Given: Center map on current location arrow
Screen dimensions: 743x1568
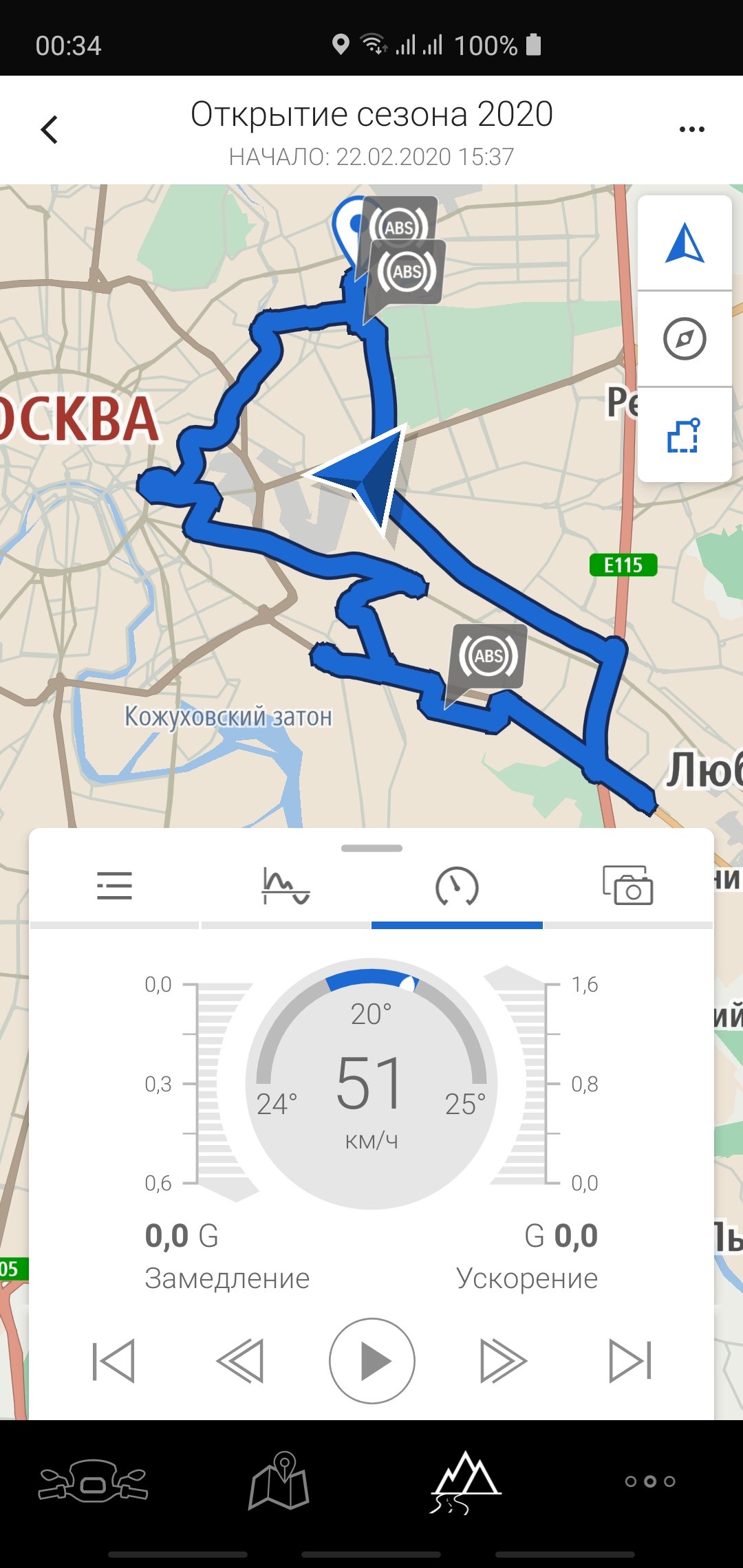Looking at the screenshot, I should coord(685,243).
